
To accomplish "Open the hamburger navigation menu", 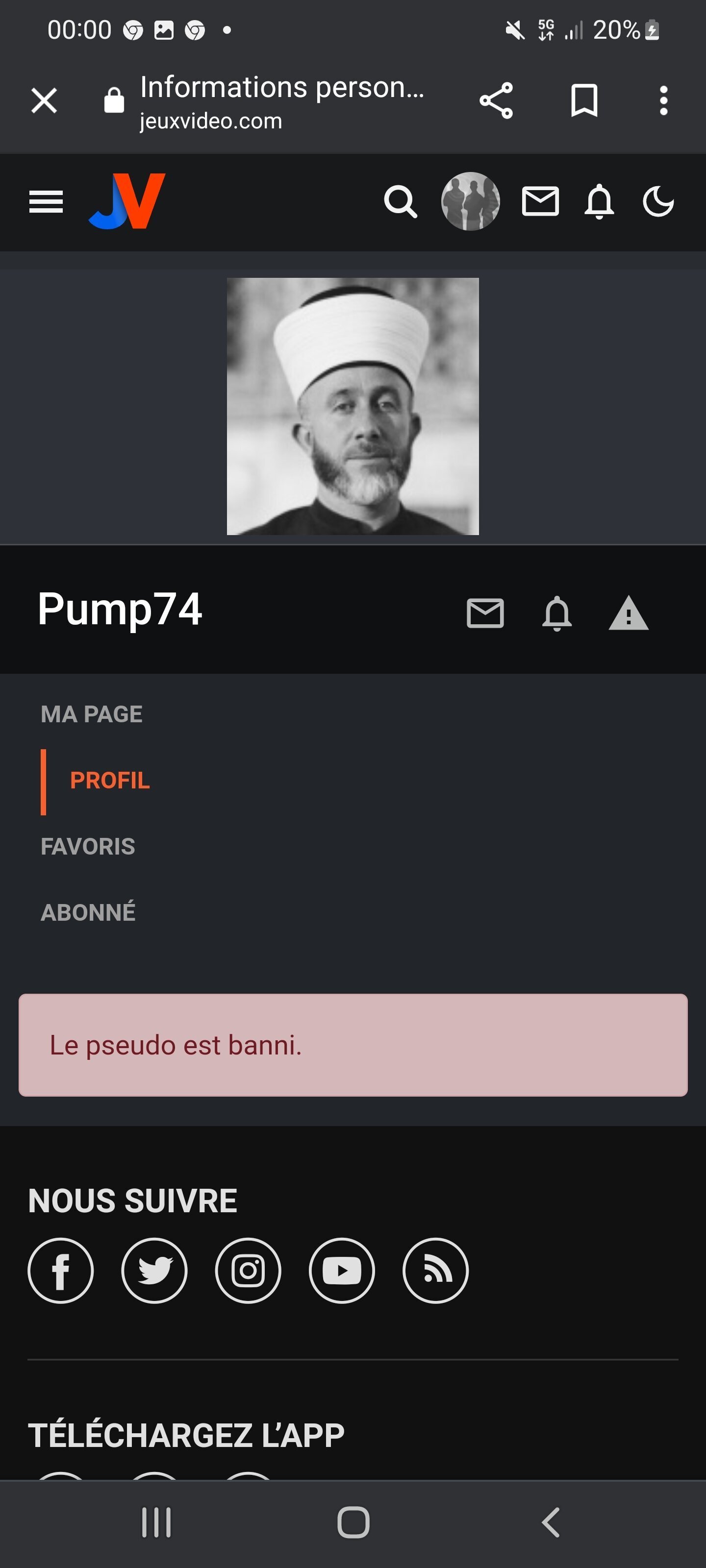I will point(46,201).
